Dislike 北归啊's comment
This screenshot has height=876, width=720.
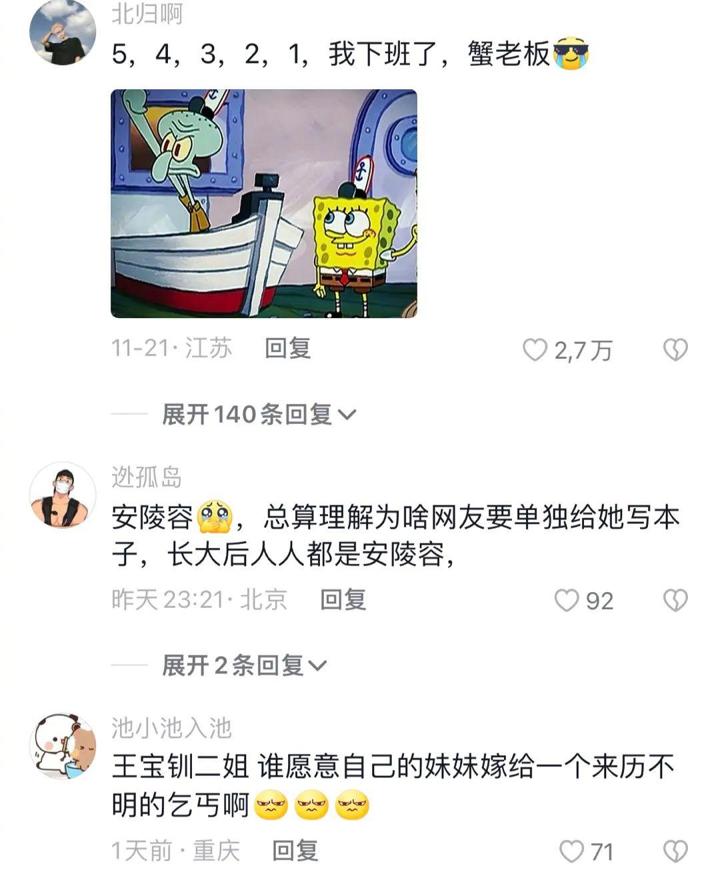pyautogui.click(x=676, y=350)
